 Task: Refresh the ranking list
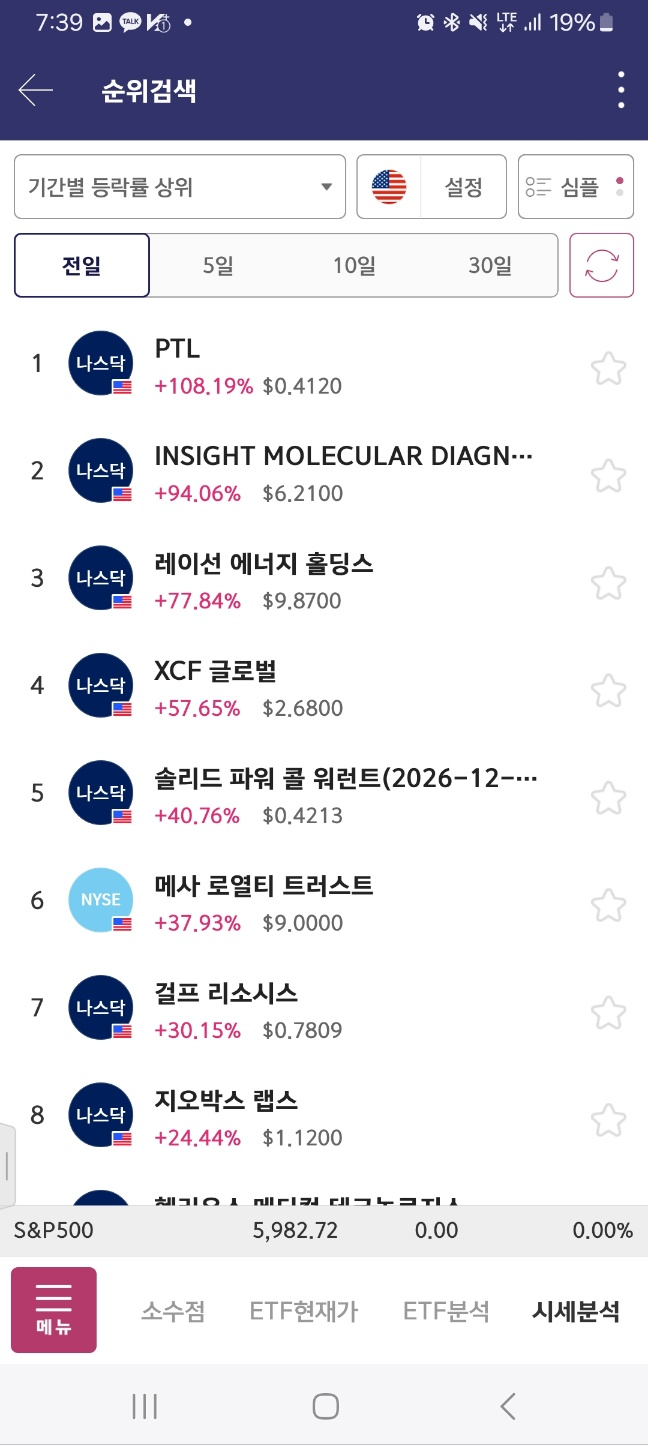pyautogui.click(x=602, y=266)
